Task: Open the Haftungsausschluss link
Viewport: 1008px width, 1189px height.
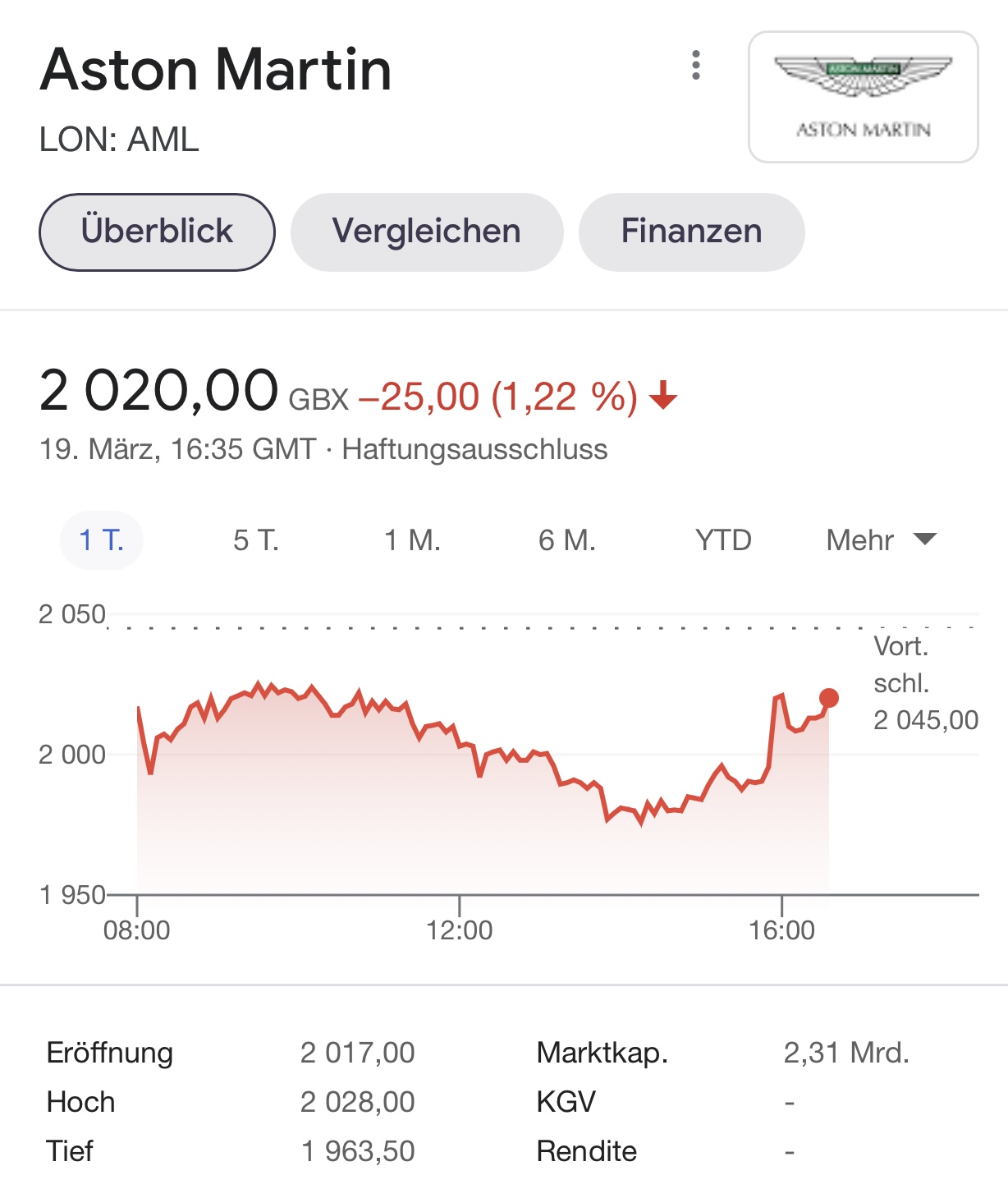Action: click(x=474, y=450)
